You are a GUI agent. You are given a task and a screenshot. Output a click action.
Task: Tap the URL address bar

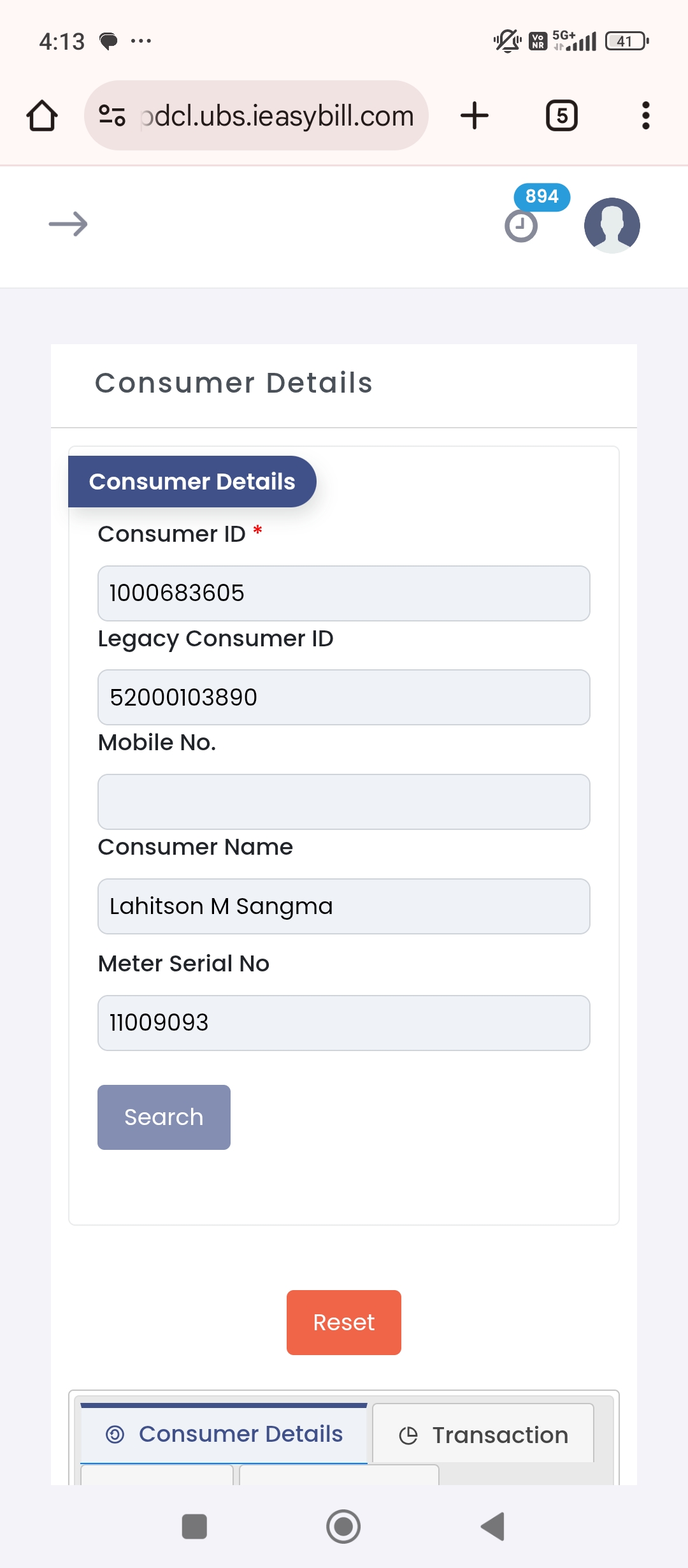256,115
